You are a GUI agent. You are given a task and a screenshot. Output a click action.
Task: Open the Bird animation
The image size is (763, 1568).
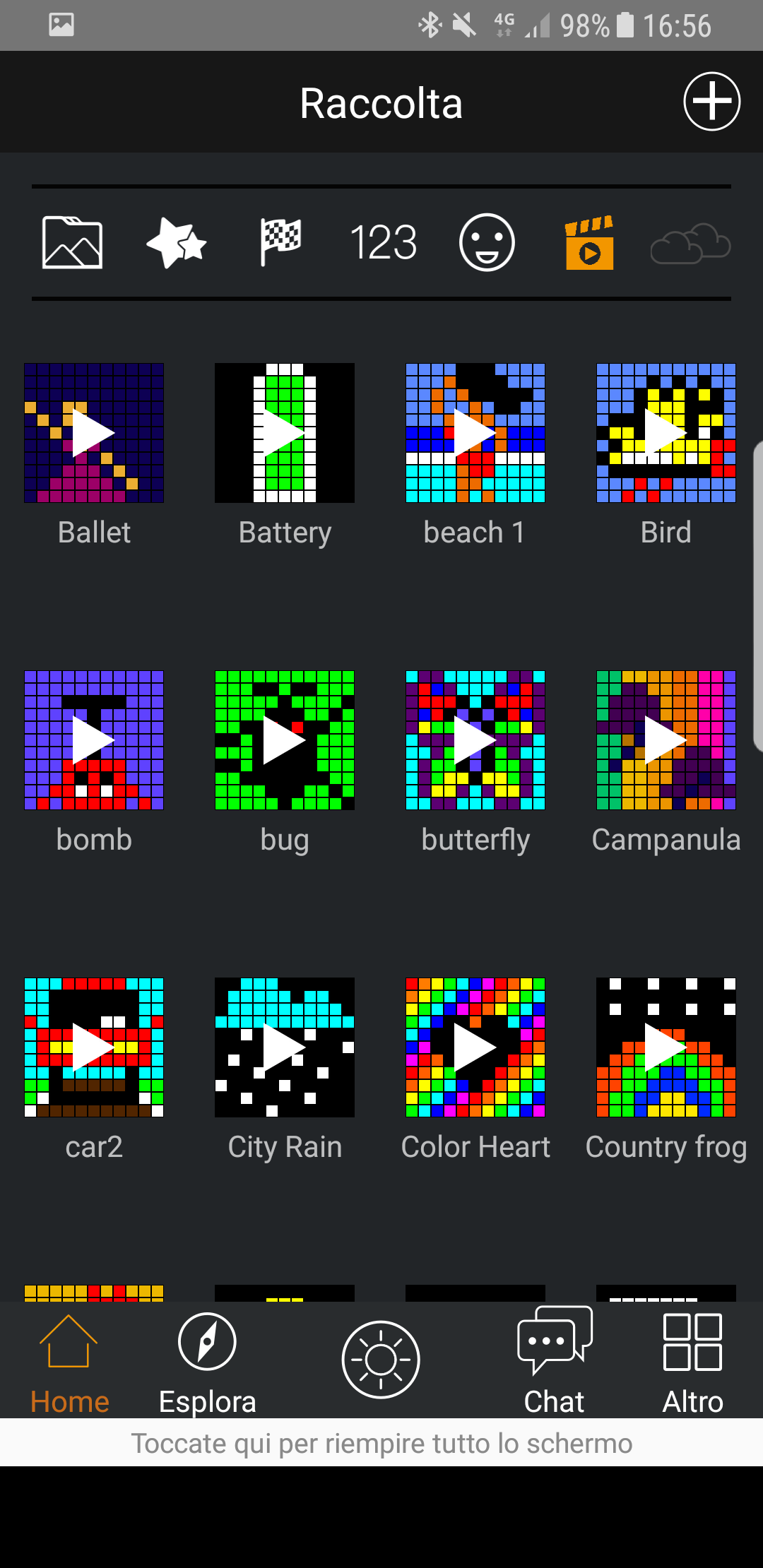click(x=666, y=433)
